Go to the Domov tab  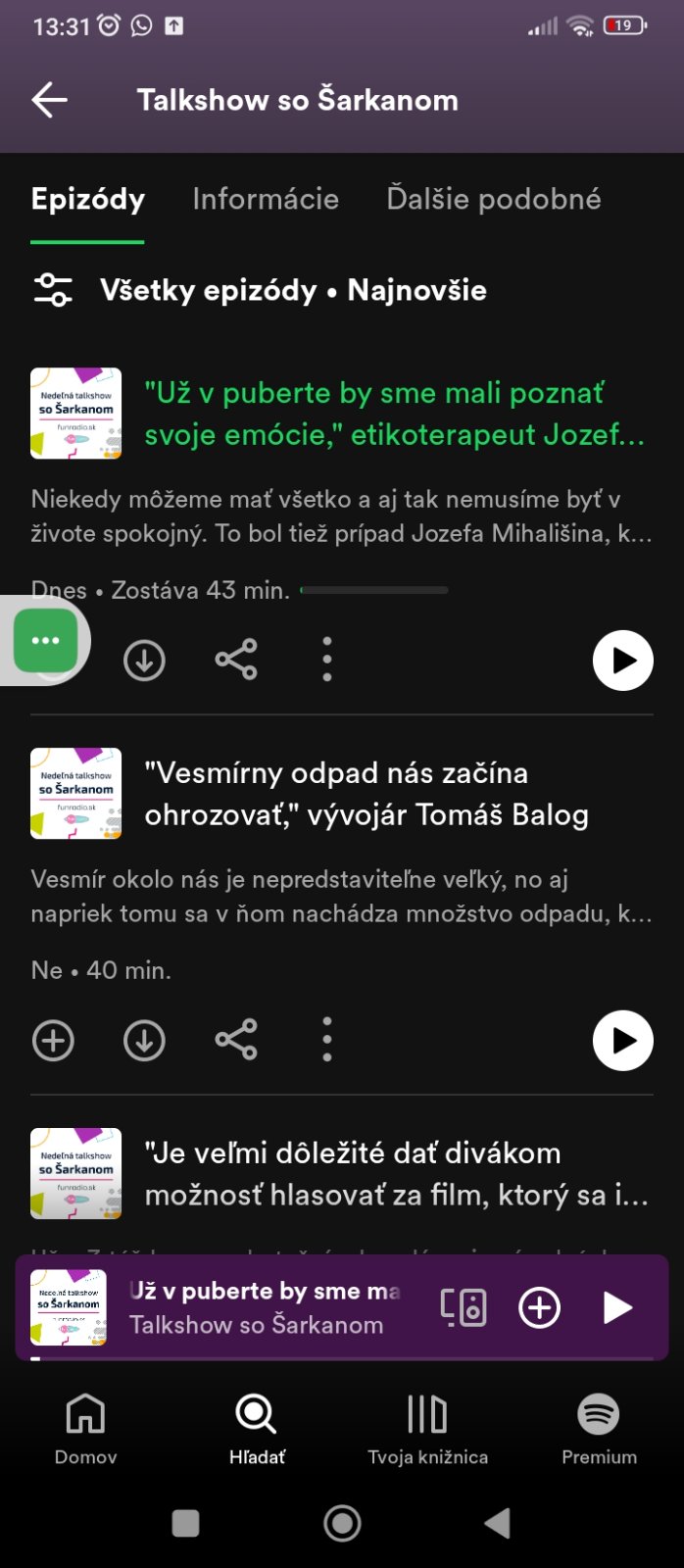85,1429
